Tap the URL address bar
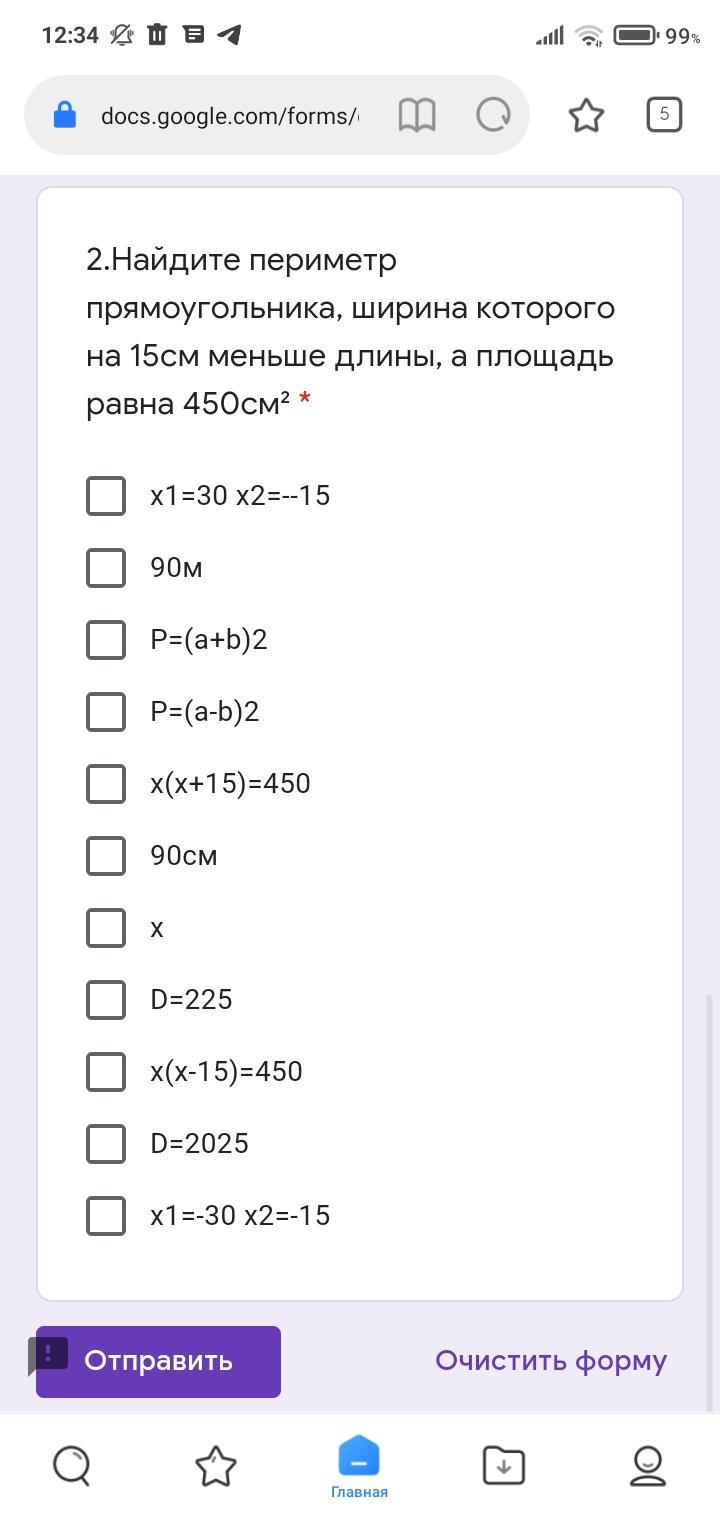The width and height of the screenshot is (720, 1520). pos(229,116)
